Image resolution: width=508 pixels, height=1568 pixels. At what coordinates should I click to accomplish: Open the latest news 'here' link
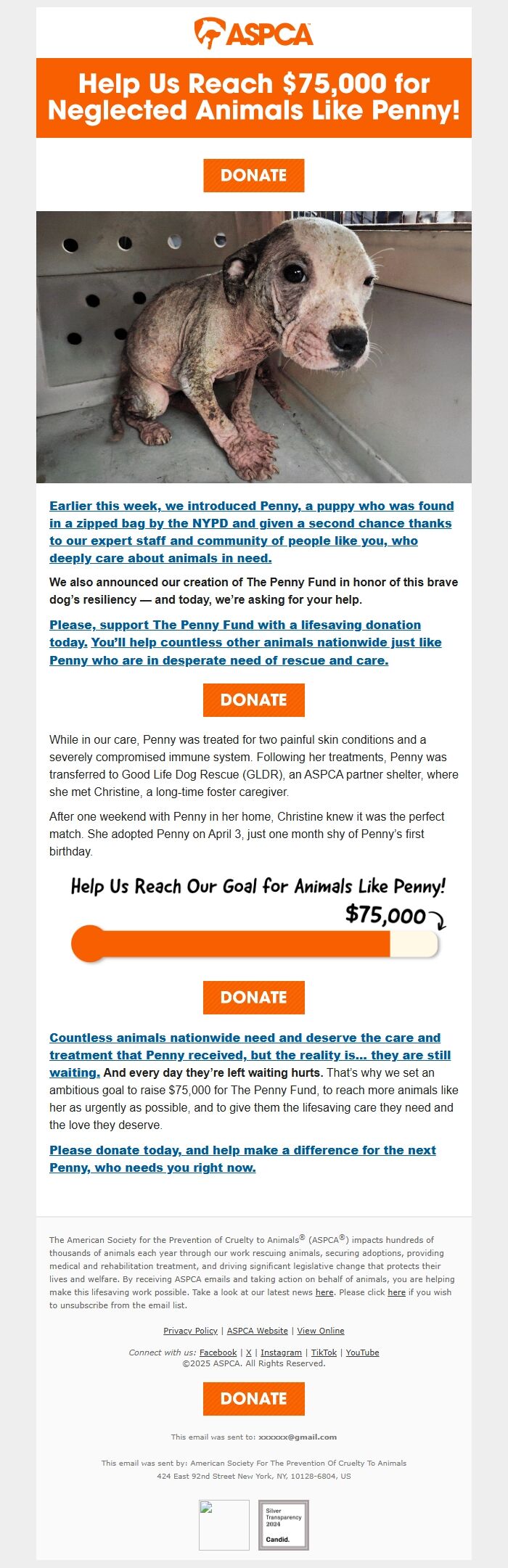(x=324, y=1292)
